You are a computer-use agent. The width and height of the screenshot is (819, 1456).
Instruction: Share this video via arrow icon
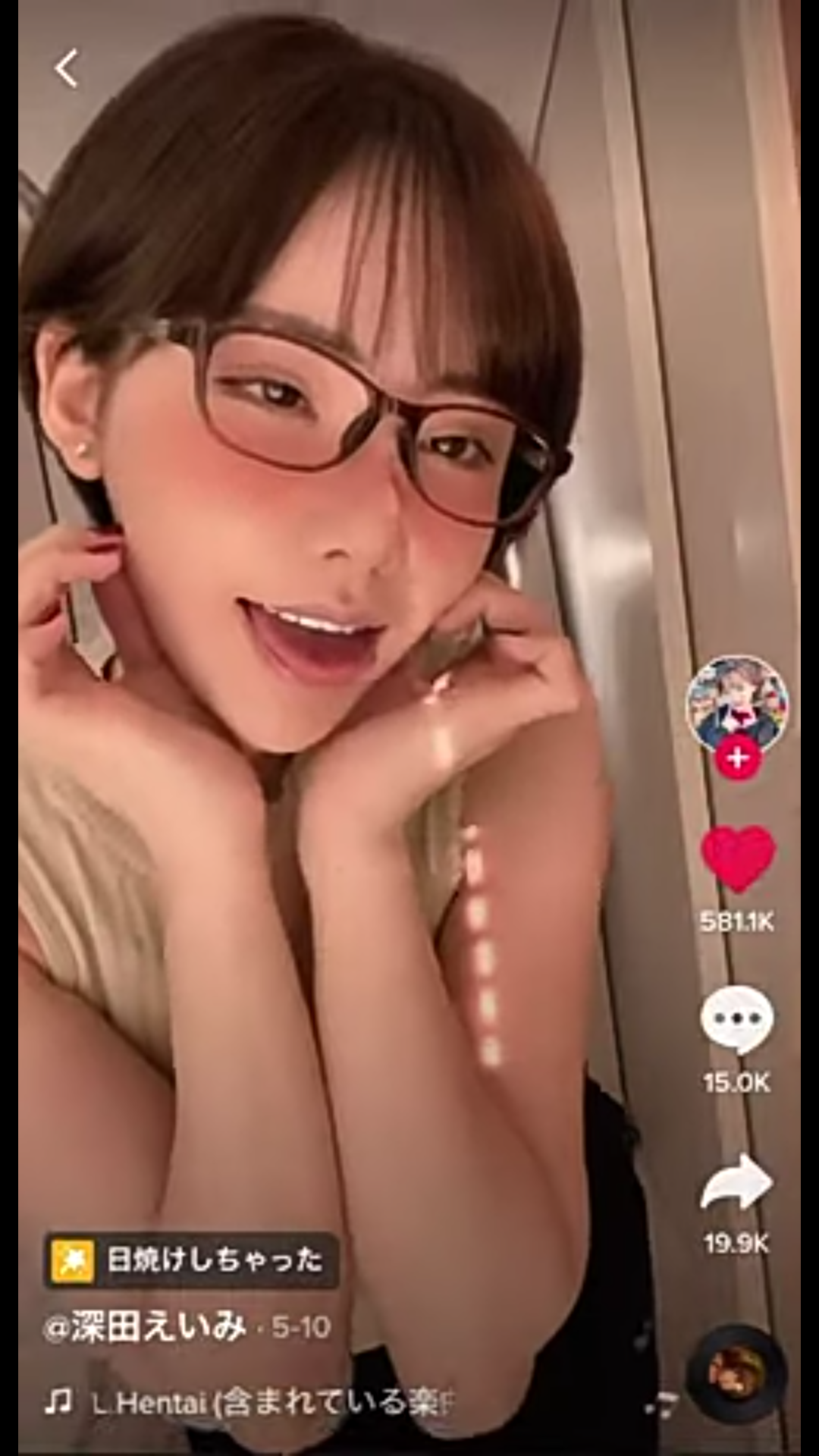[737, 1183]
